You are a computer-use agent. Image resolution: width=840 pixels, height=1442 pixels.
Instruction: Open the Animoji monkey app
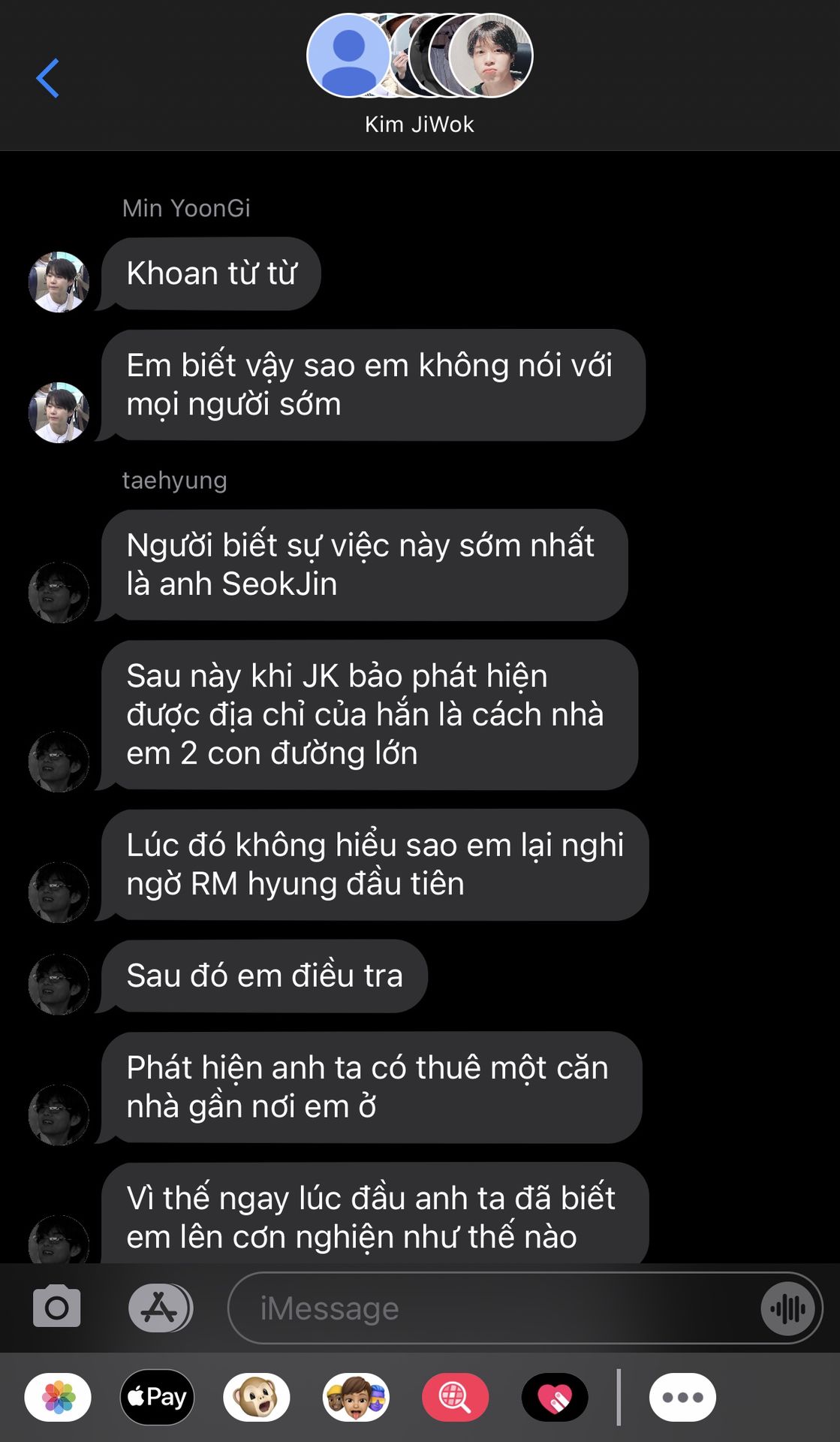click(256, 1398)
